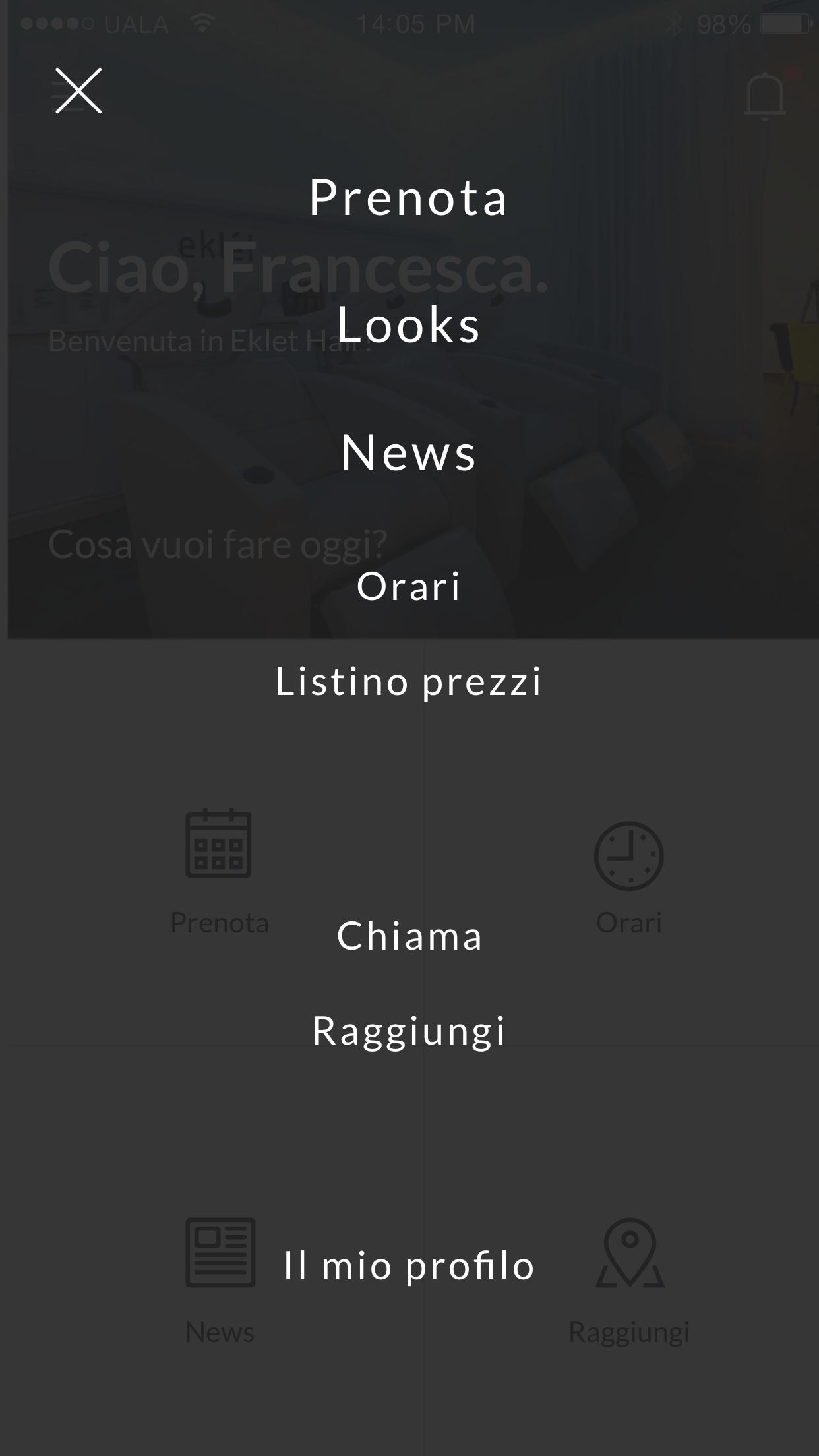819x1456 pixels.
Task: Close the overlay menu
Action: pyautogui.click(x=78, y=91)
